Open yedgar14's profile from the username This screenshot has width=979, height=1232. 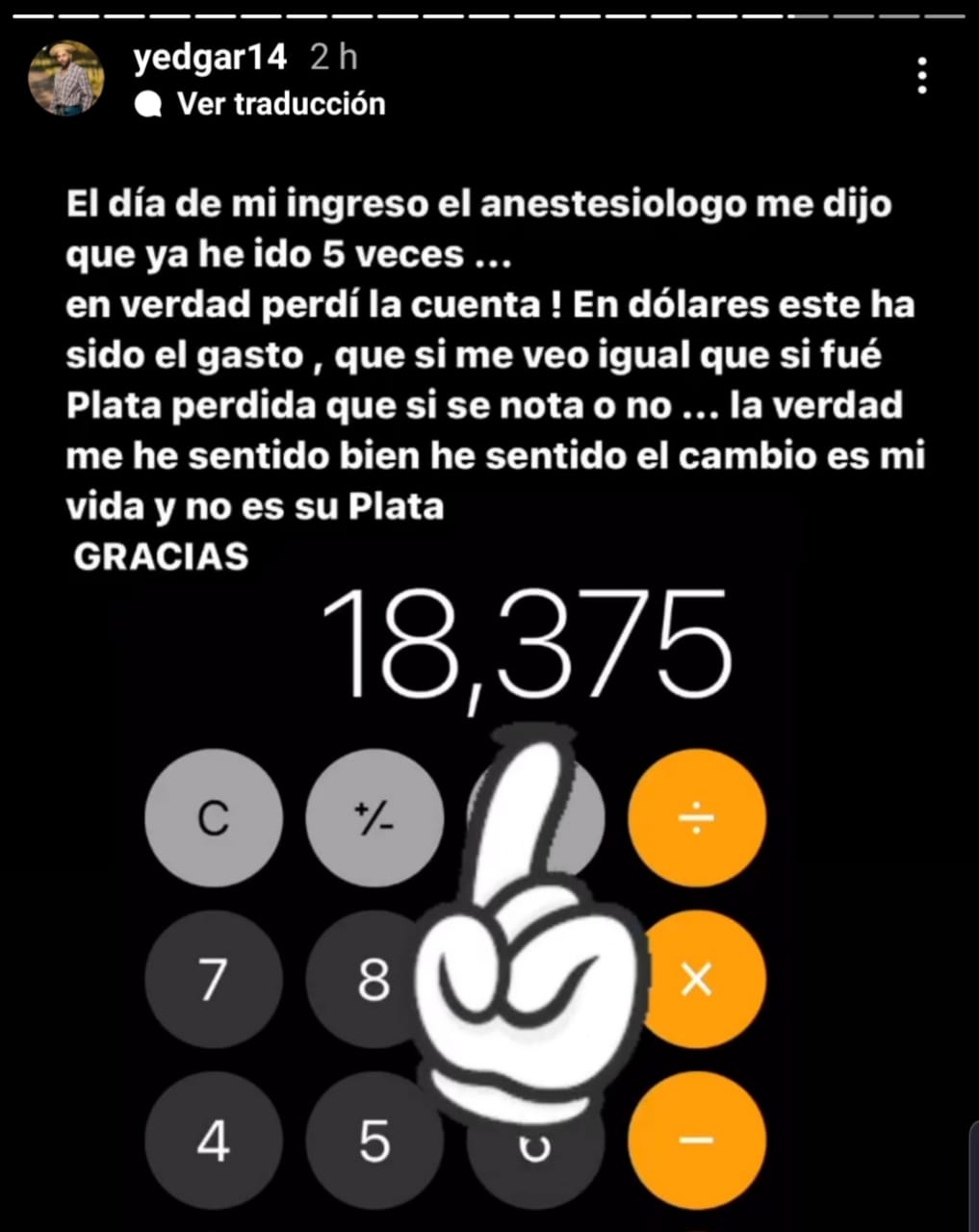pyautogui.click(x=210, y=58)
